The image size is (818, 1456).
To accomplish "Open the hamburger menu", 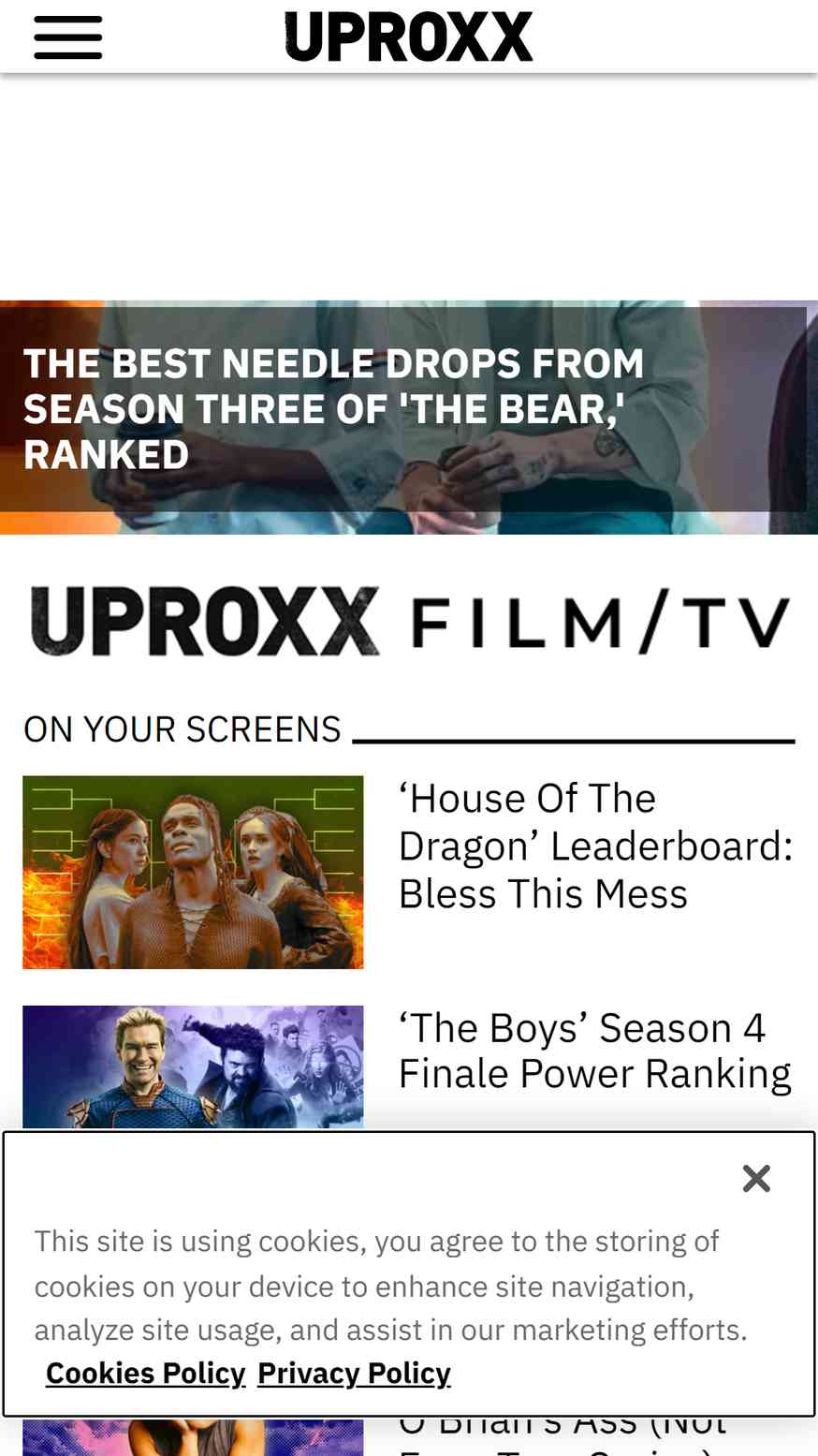I will tap(68, 37).
